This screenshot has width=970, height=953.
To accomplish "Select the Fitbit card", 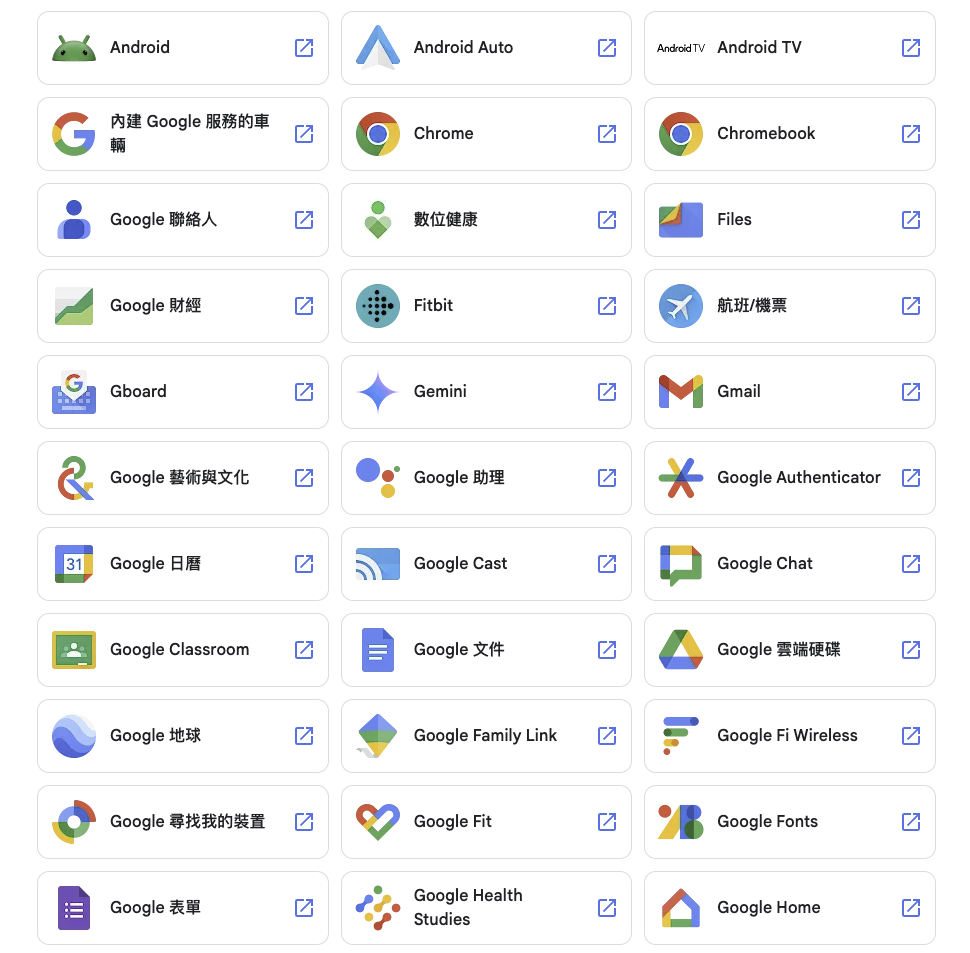I will coord(486,306).
